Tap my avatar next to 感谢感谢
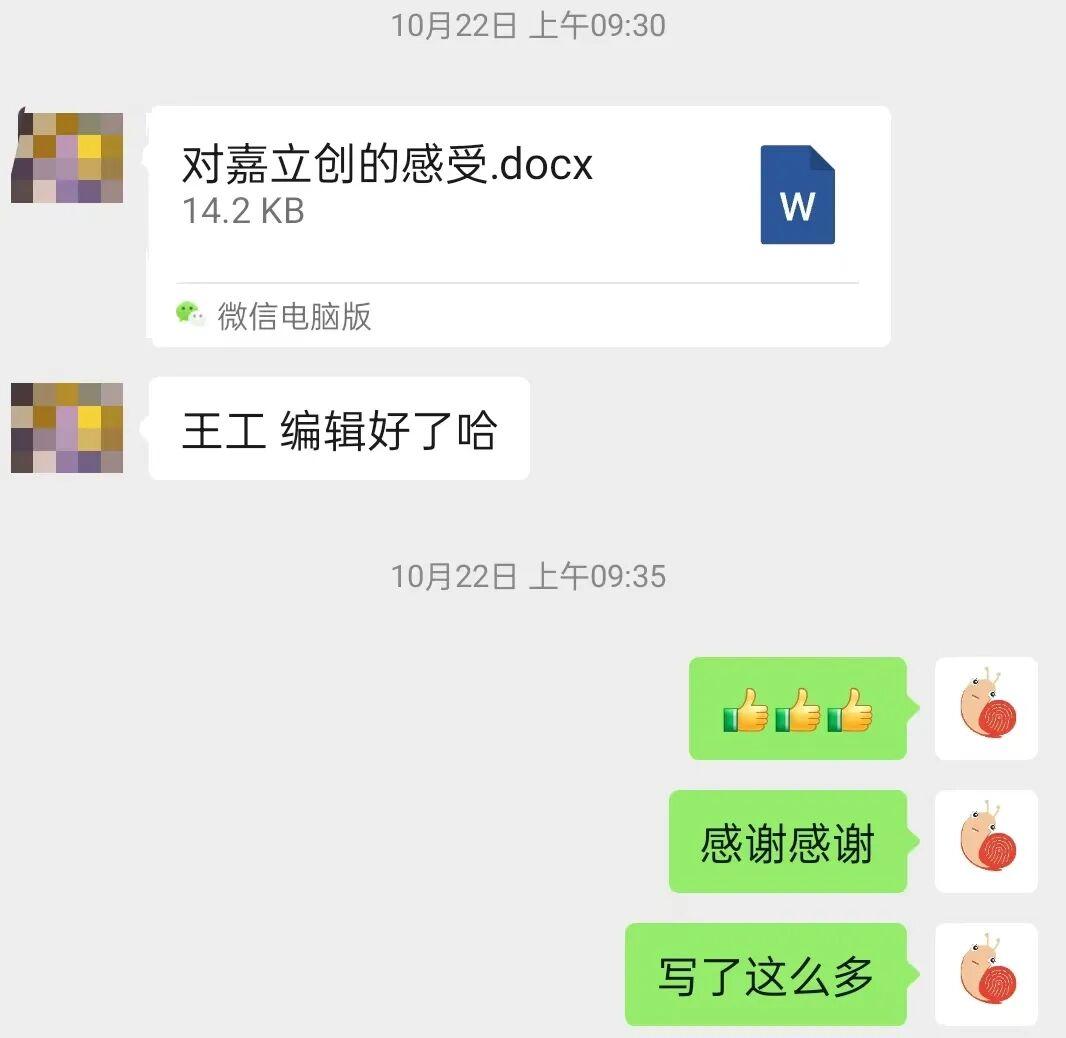 pos(986,841)
